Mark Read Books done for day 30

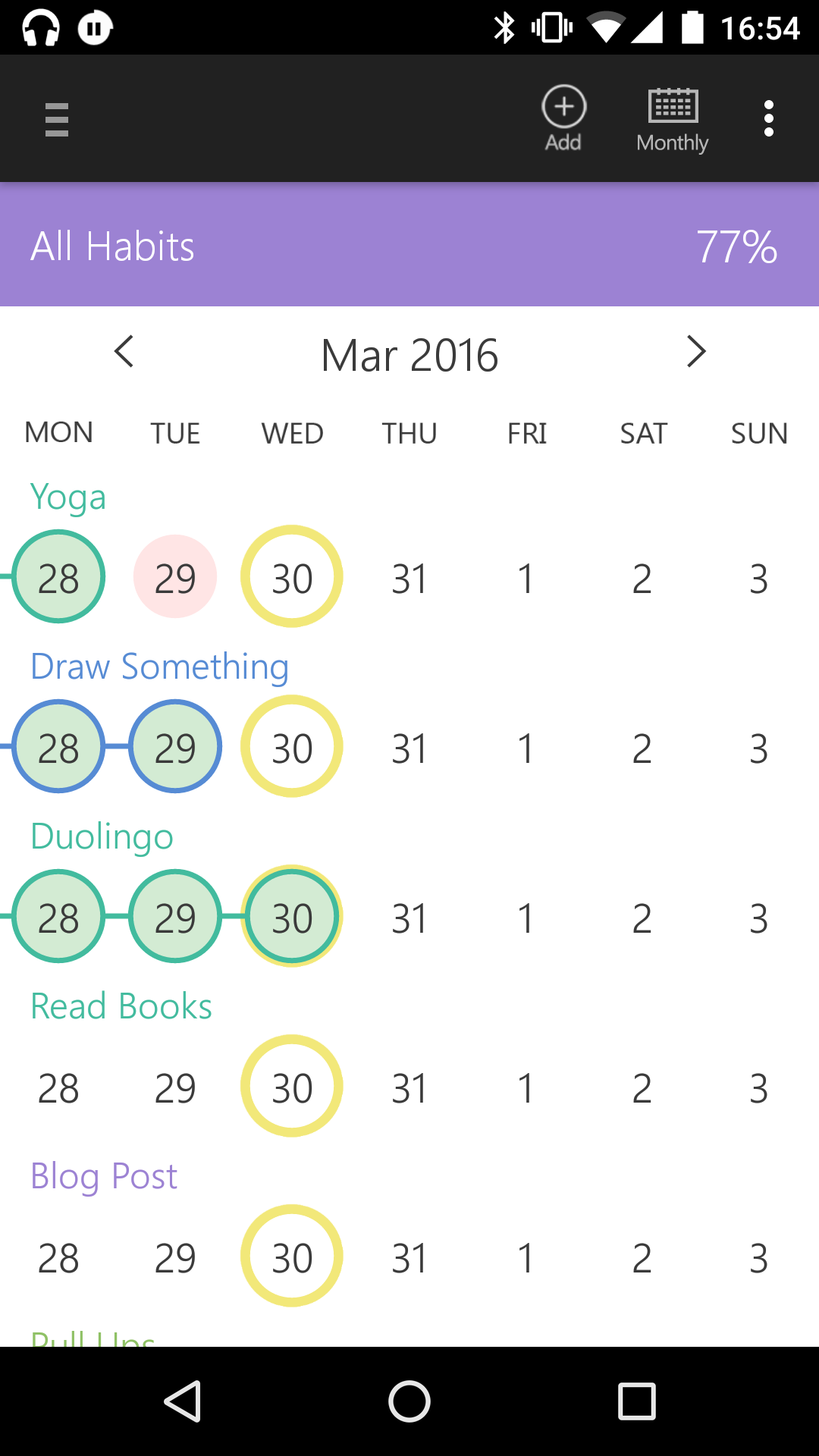pyautogui.click(x=292, y=1087)
